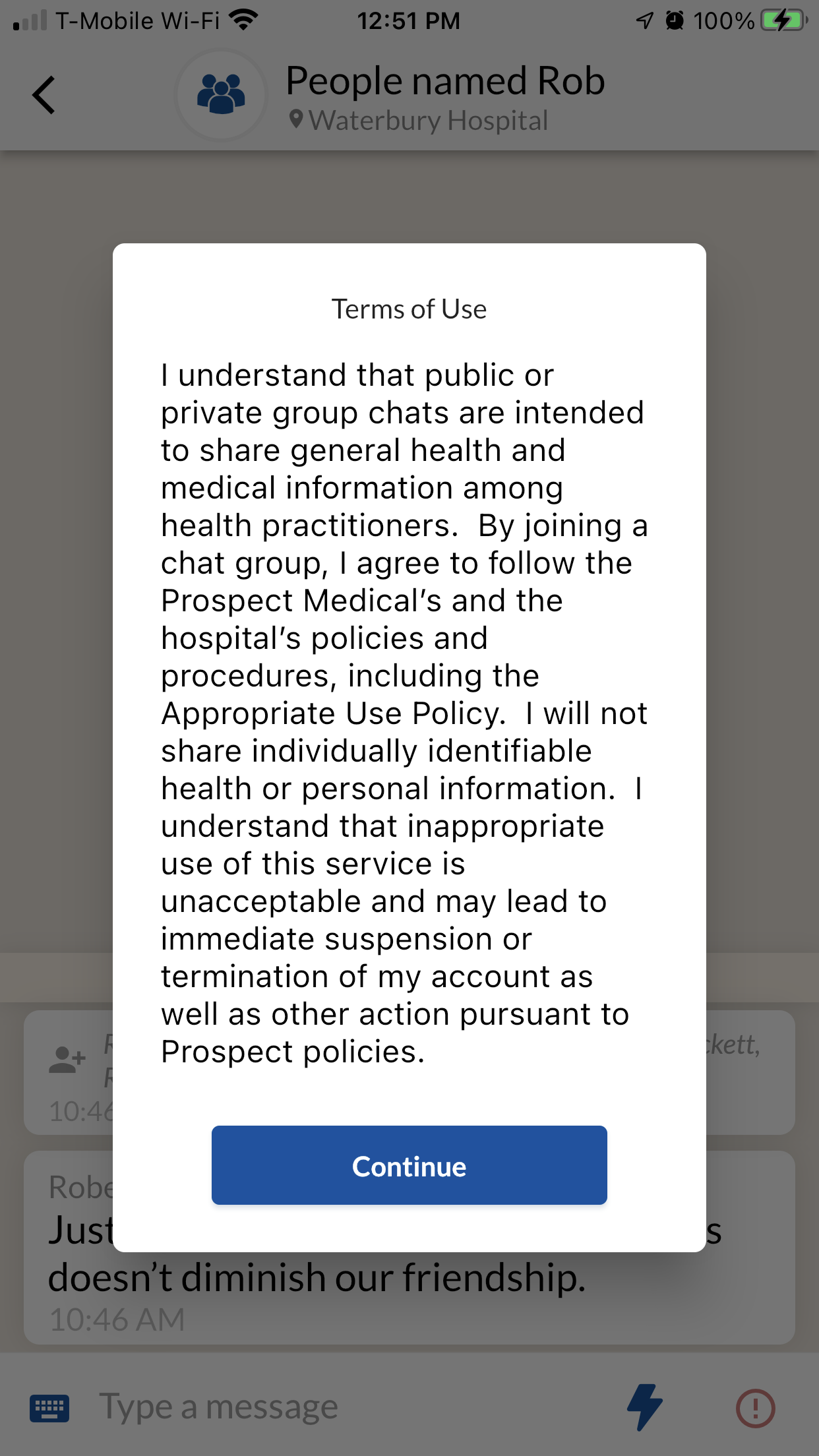Open the lightning bolt quick action
Image resolution: width=819 pixels, height=1456 pixels.
(645, 1407)
